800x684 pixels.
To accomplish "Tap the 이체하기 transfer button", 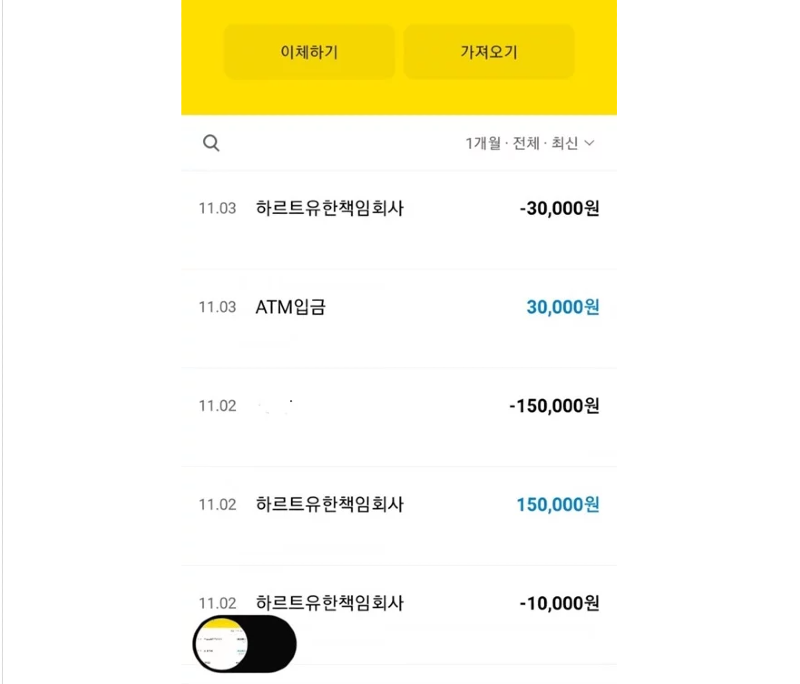I will [309, 52].
